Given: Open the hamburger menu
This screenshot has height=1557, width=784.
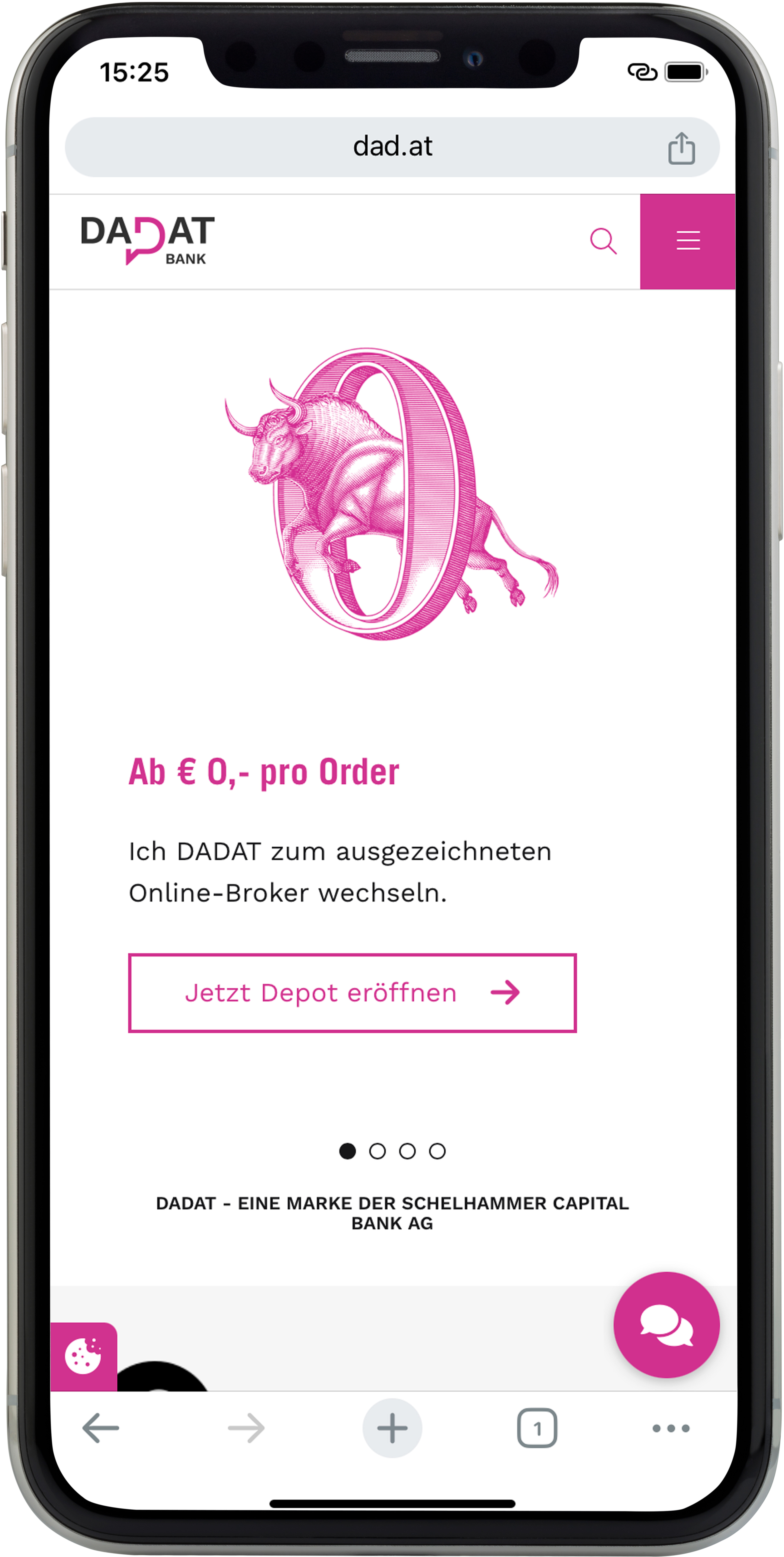Looking at the screenshot, I should [687, 241].
